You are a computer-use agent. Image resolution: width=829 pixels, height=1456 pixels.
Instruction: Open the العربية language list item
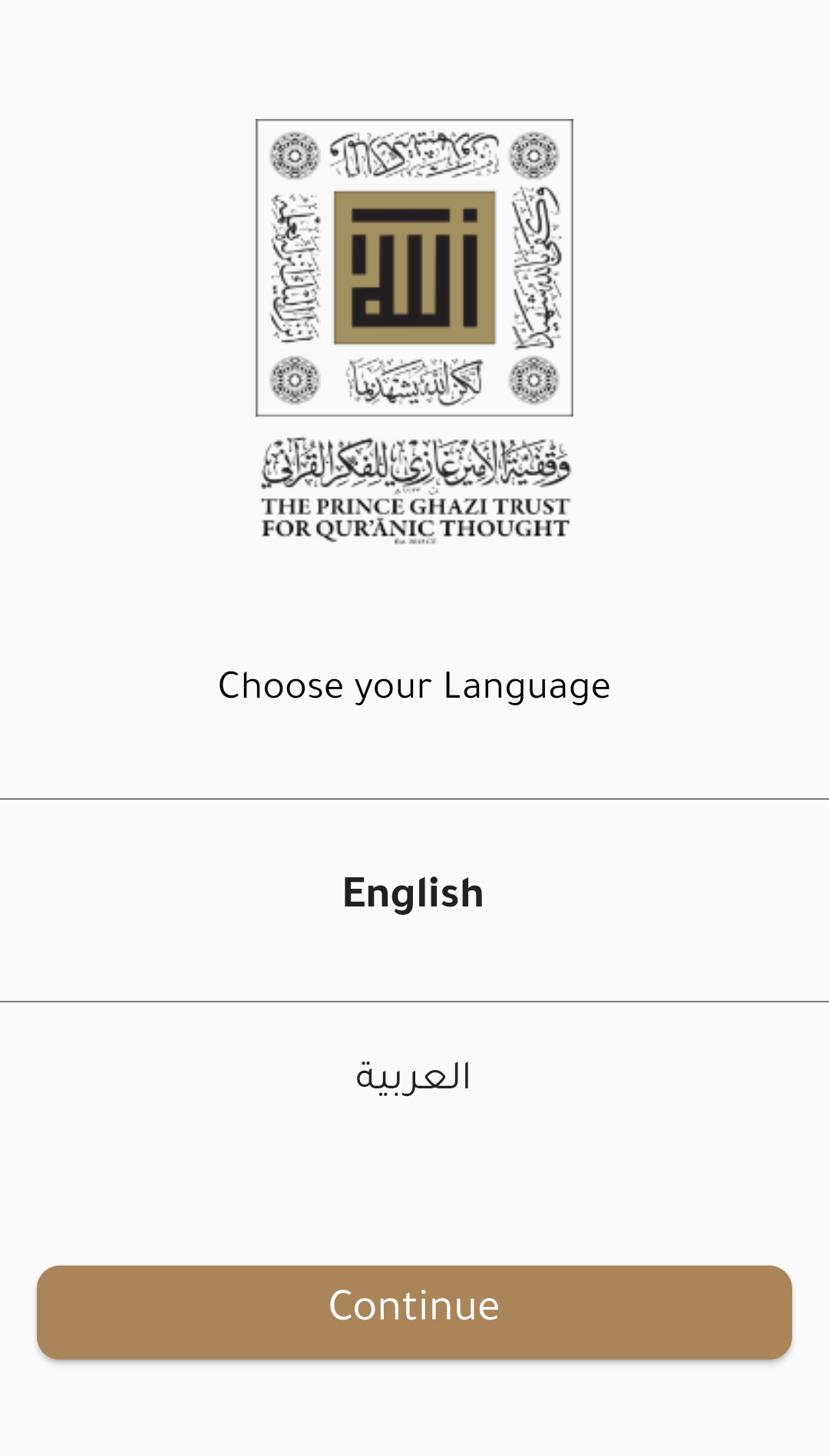(x=414, y=1076)
